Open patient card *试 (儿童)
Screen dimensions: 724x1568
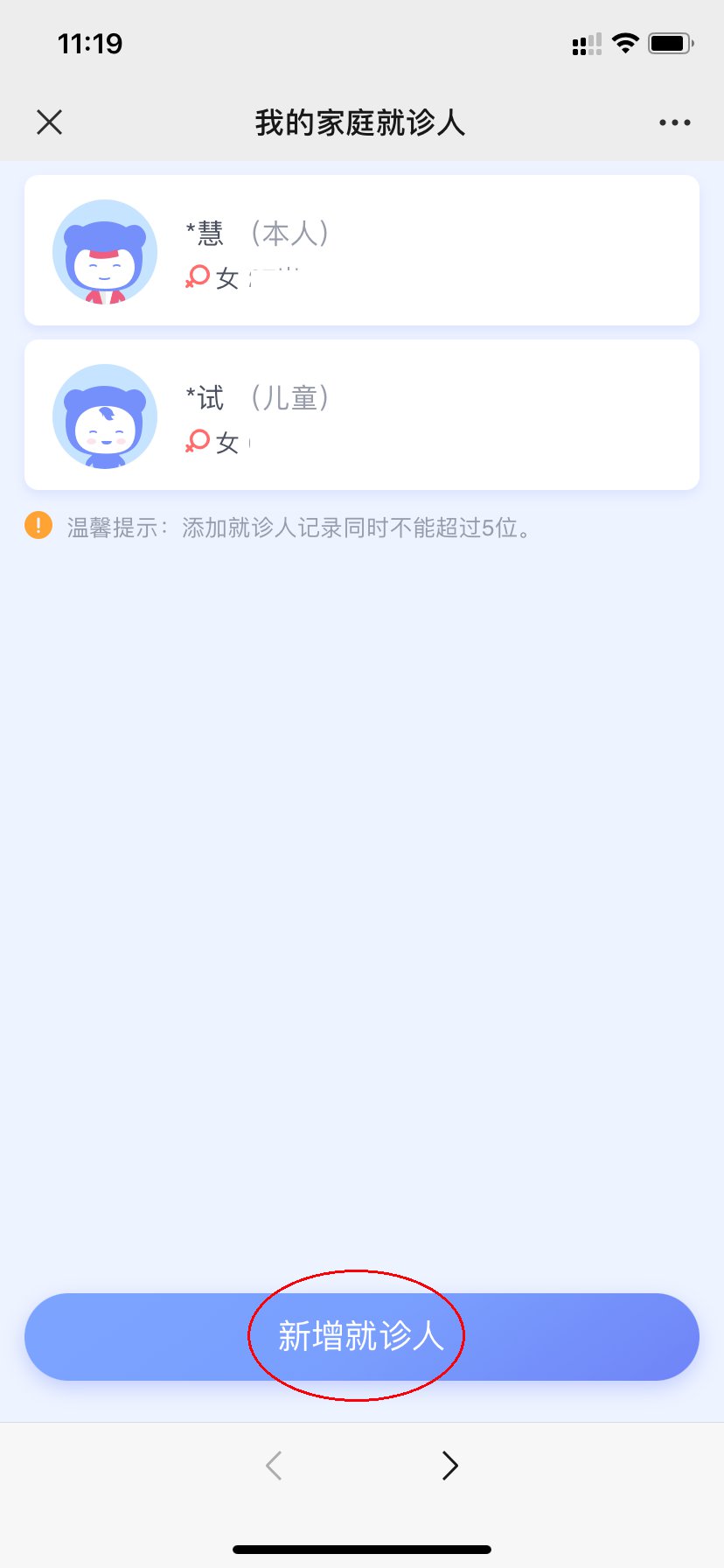point(362,415)
